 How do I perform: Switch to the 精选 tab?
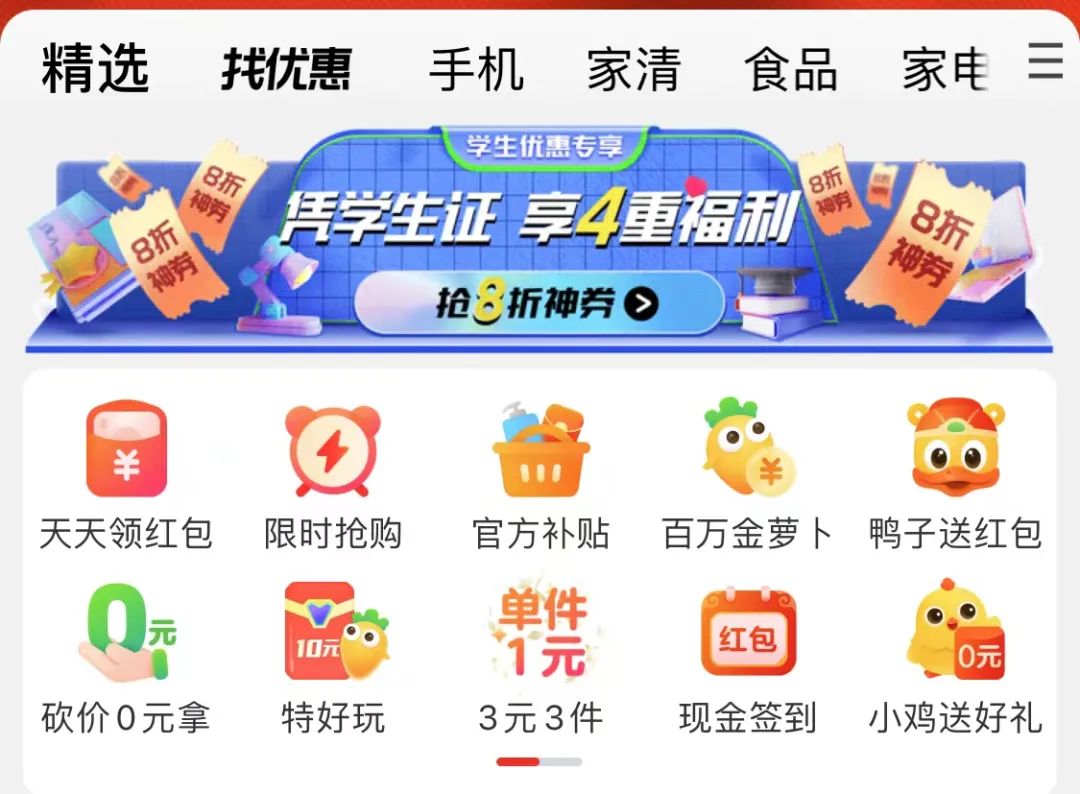coord(95,70)
